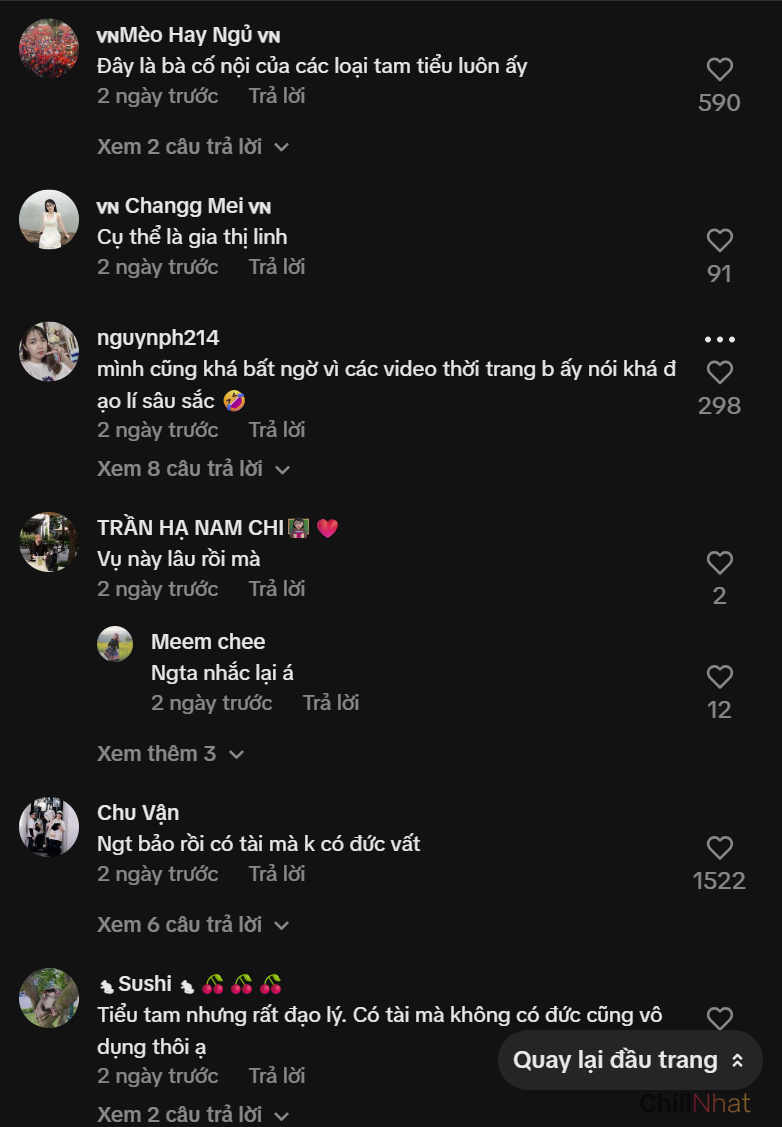Reply to Changg Mei using 'Trả lời'
Screen dimensions: 782x1127
click(x=277, y=266)
